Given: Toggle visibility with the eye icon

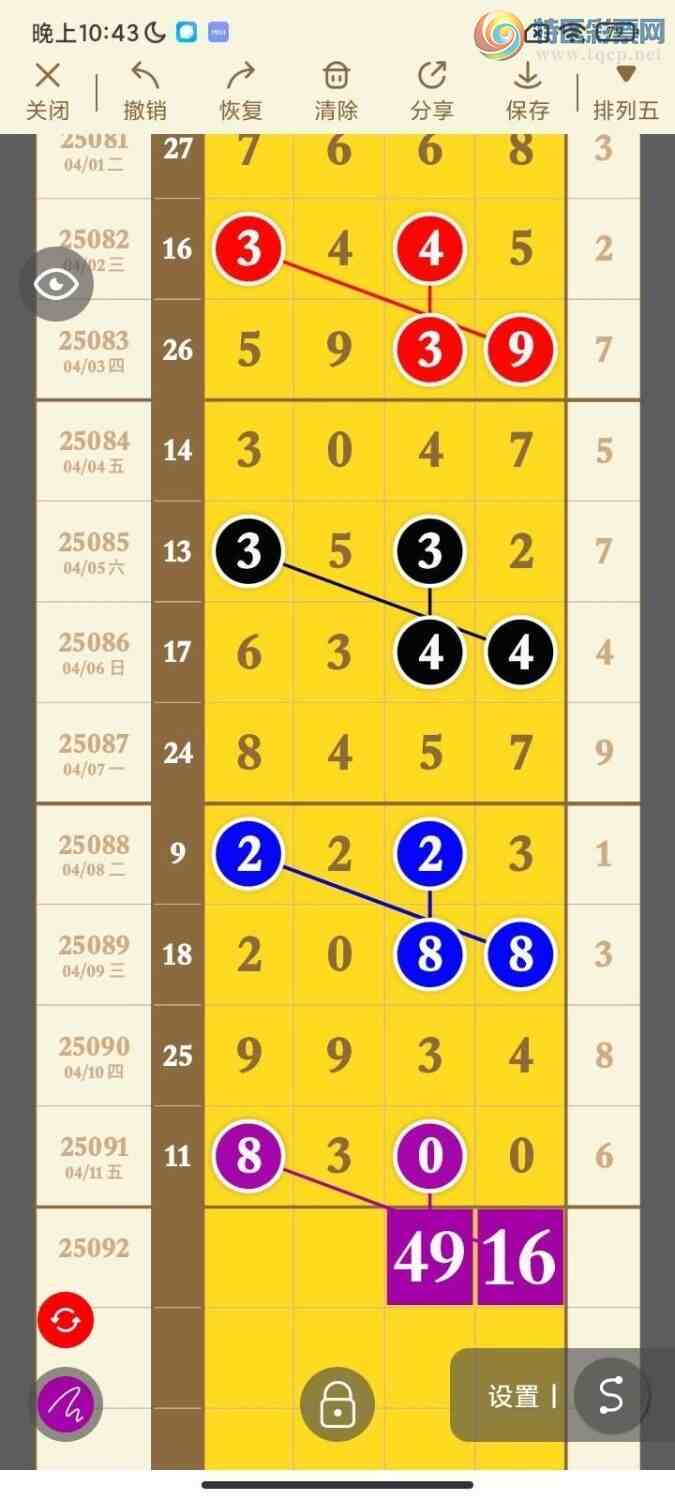Looking at the screenshot, I should (56, 284).
